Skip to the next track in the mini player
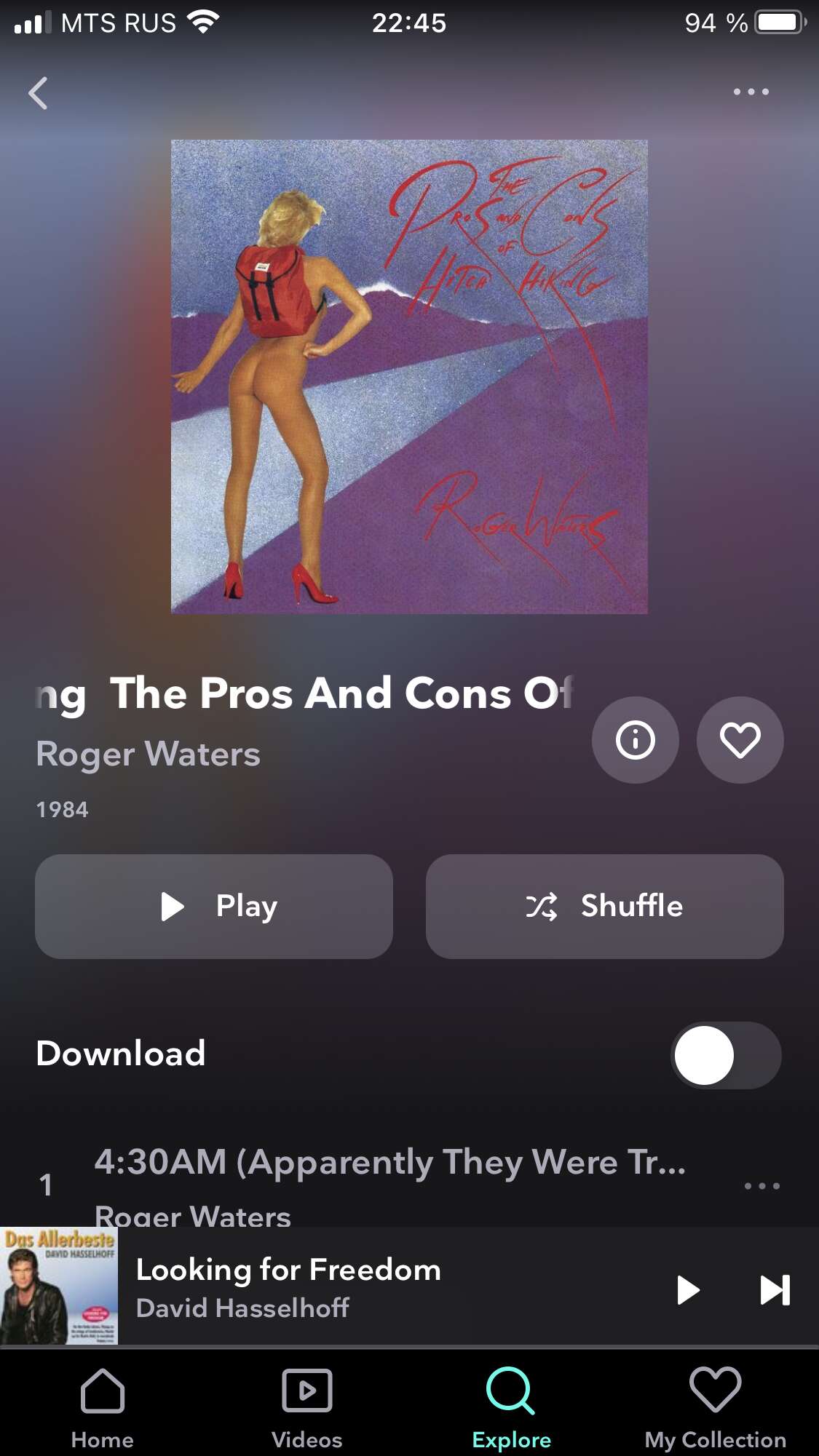The width and height of the screenshot is (819, 1456). [x=775, y=1289]
